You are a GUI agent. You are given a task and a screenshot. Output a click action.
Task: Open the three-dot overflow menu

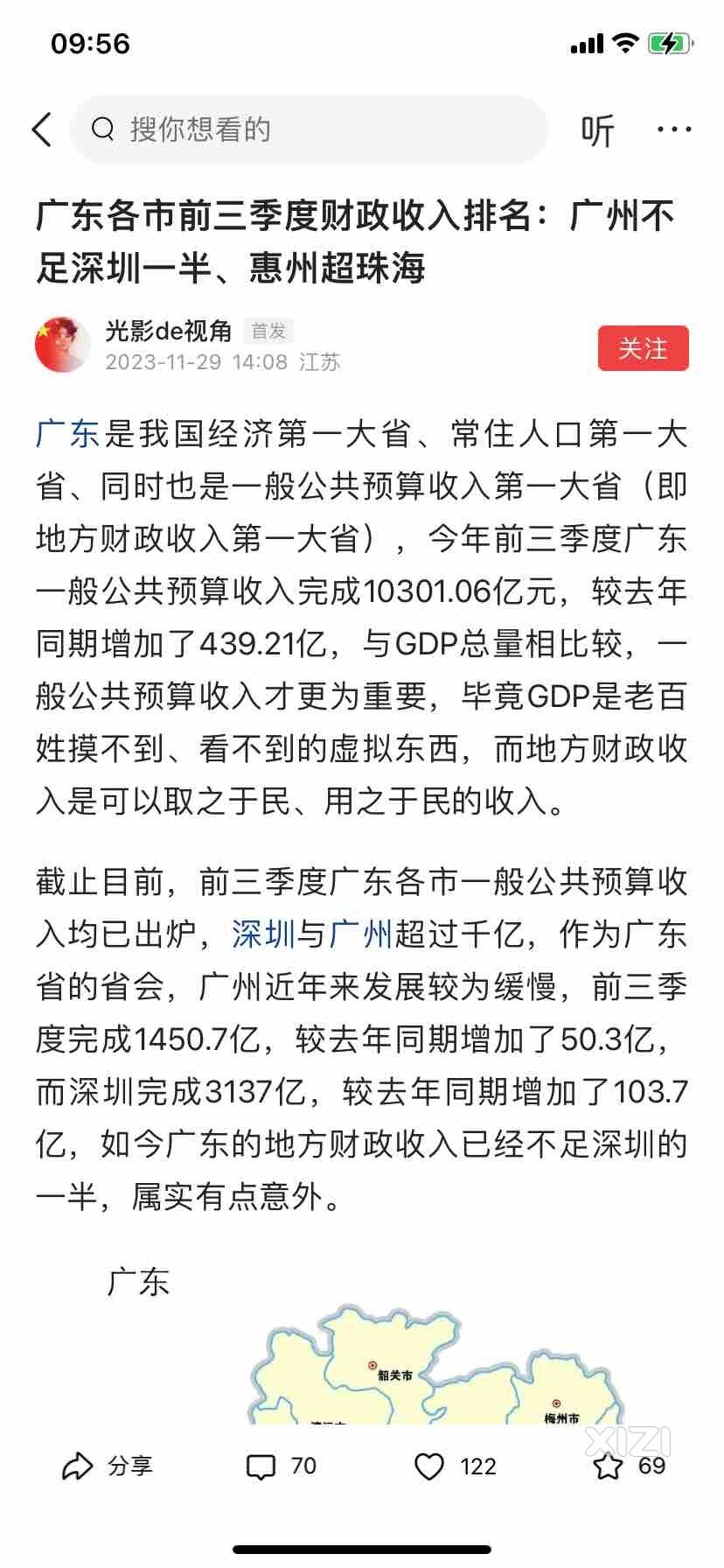click(x=674, y=129)
